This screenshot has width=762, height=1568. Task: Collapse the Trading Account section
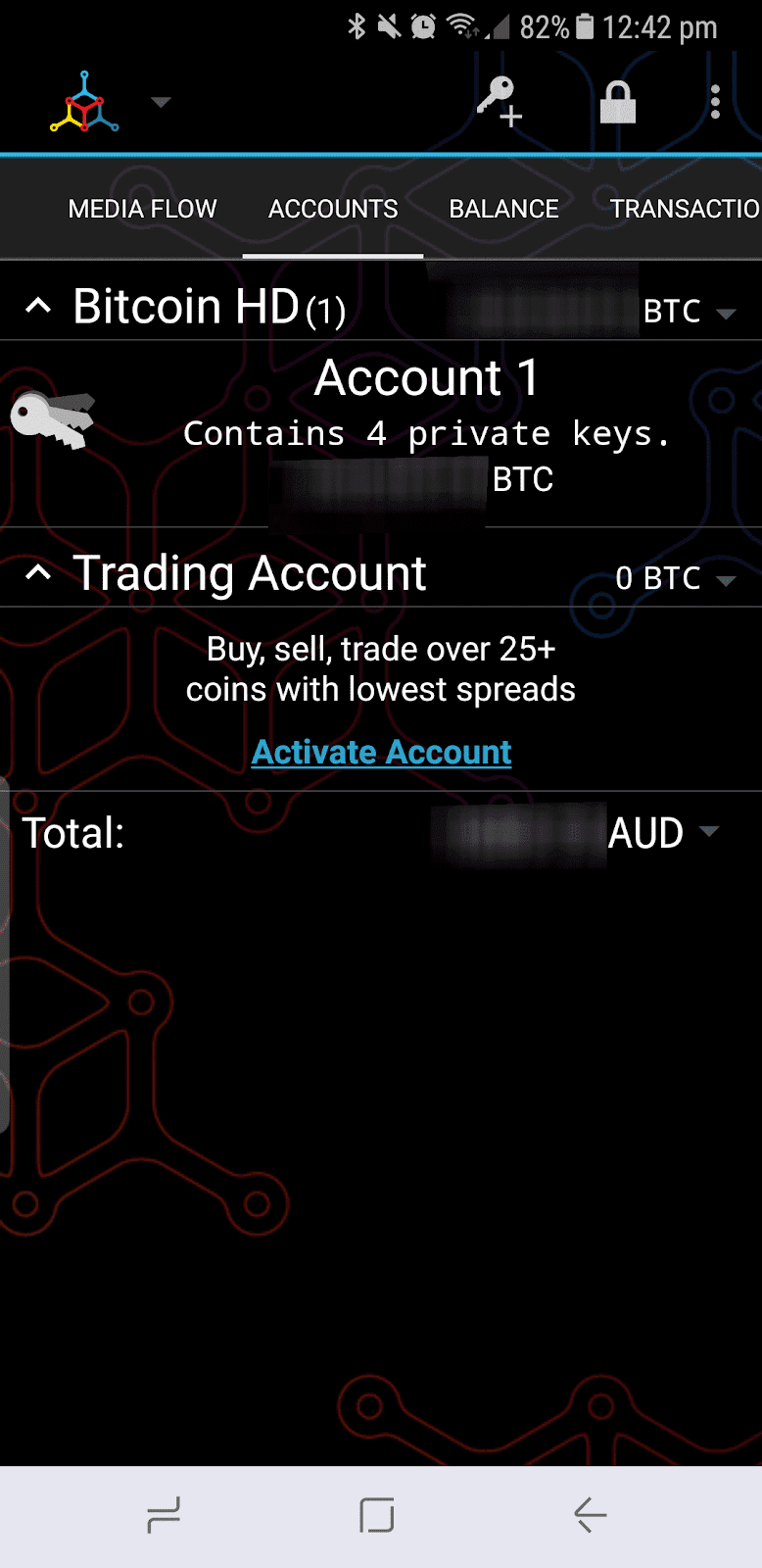(x=37, y=573)
